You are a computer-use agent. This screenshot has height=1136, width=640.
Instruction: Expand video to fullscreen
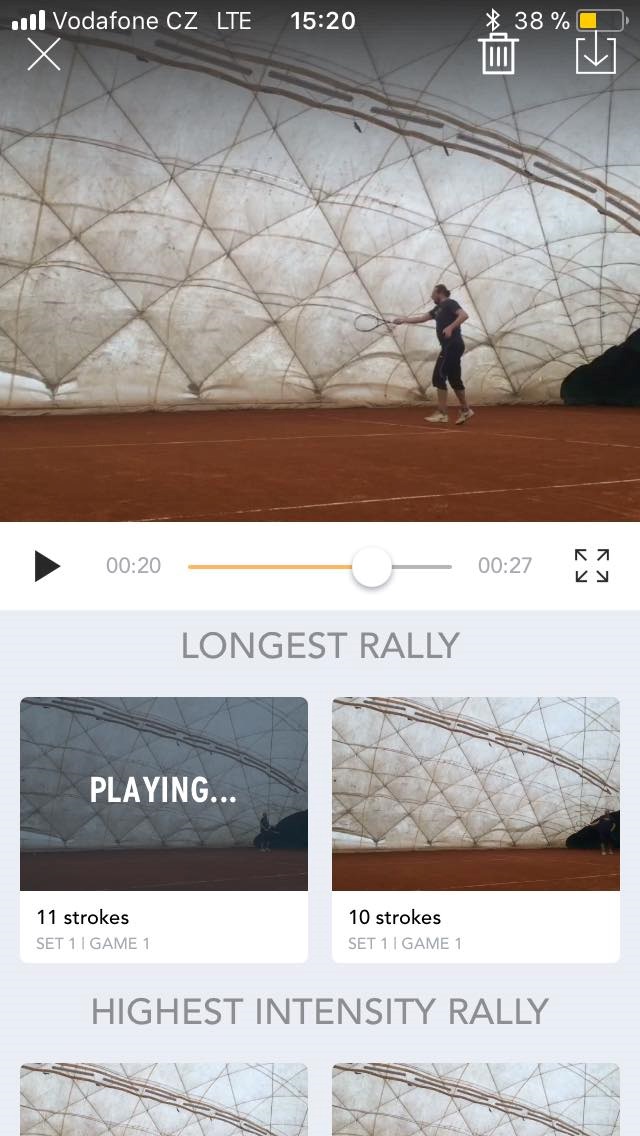(592, 566)
